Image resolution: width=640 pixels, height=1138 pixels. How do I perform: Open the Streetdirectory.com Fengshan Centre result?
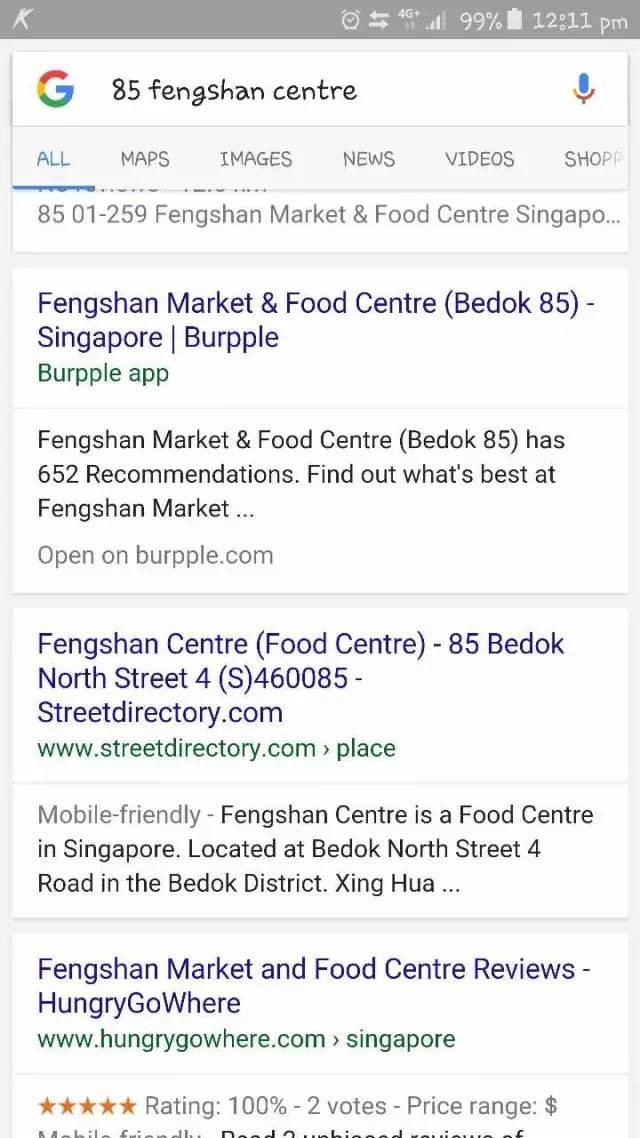pyautogui.click(x=300, y=678)
